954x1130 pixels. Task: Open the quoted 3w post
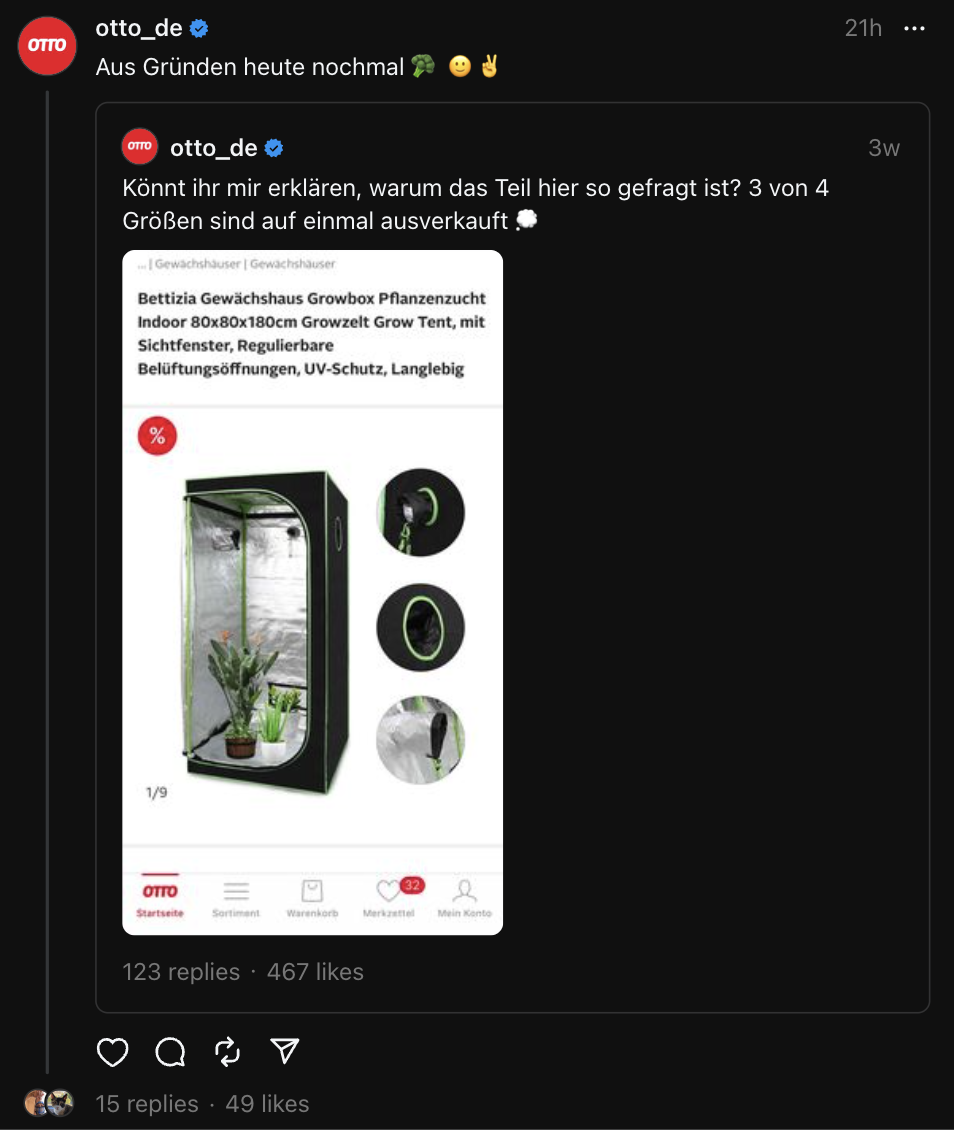pyautogui.click(x=512, y=557)
